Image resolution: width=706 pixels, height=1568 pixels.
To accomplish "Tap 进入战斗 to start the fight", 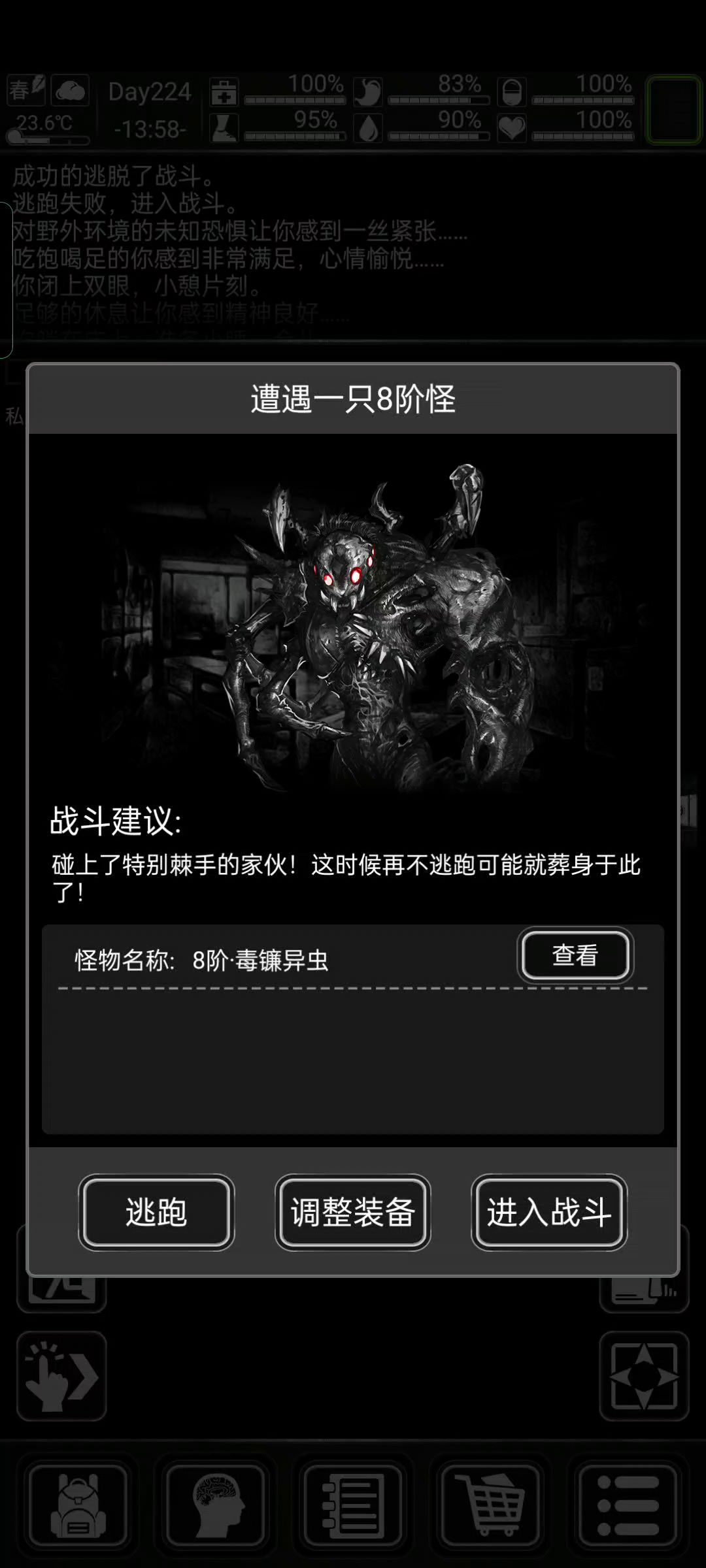I will (x=549, y=1213).
